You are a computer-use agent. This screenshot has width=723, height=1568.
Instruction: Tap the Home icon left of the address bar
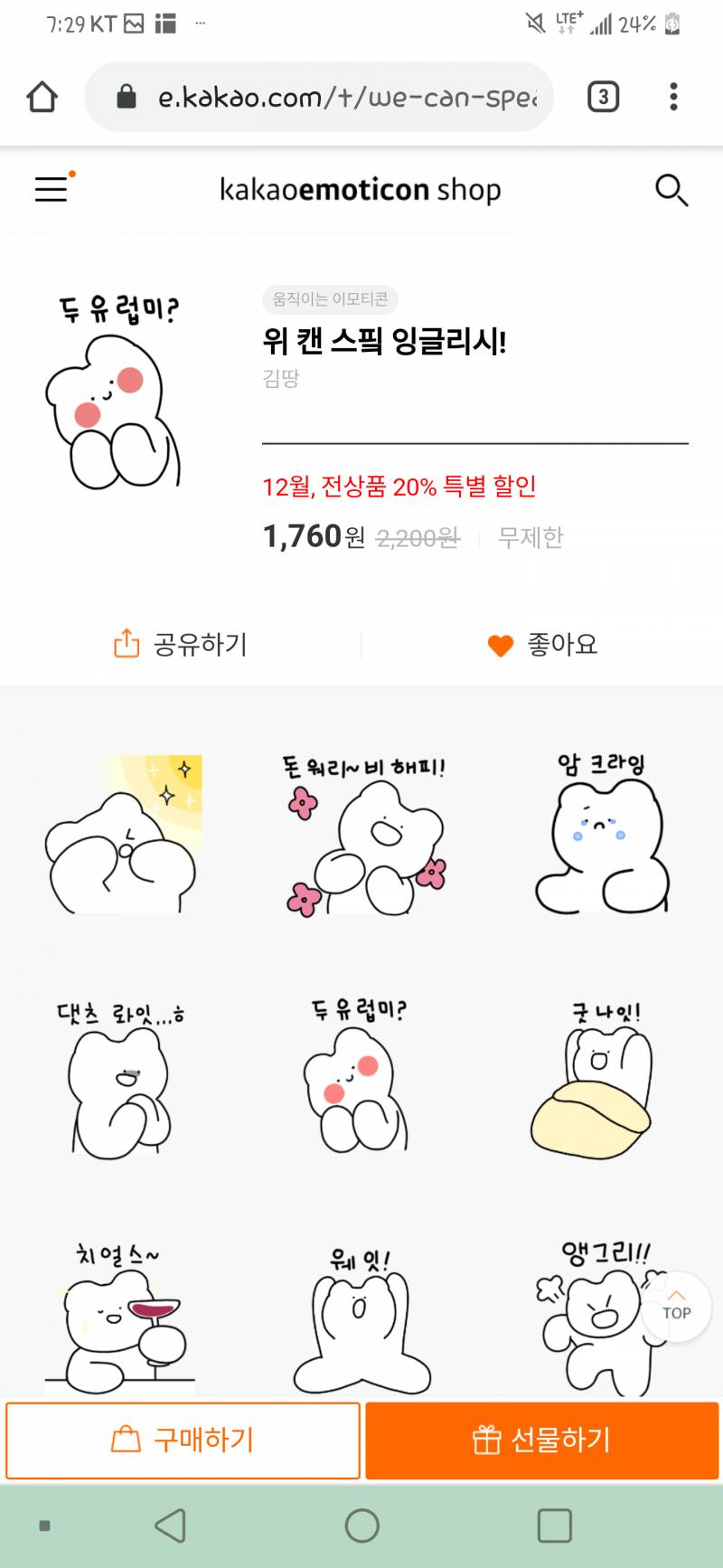pos(42,96)
